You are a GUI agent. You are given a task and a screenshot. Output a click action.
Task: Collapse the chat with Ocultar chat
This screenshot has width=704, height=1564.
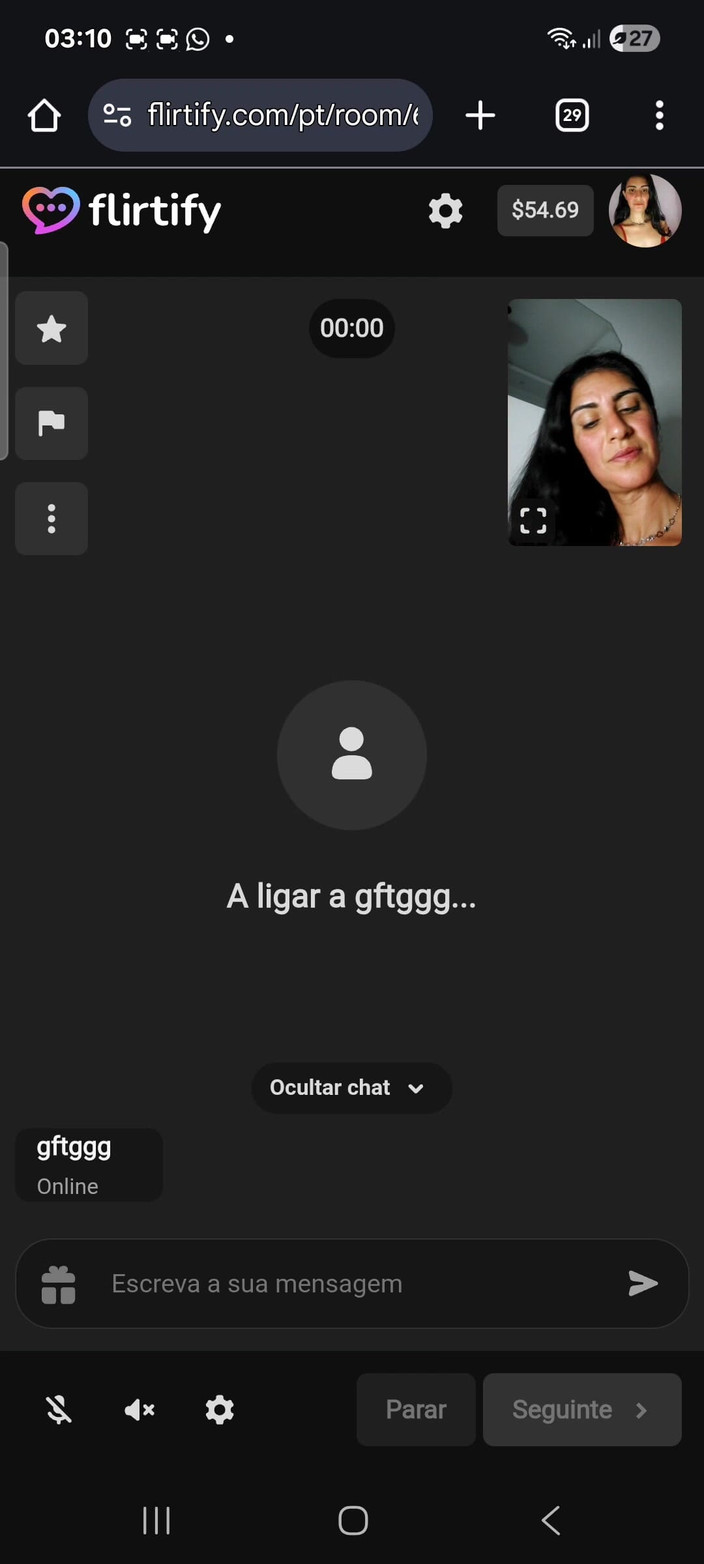point(351,1088)
